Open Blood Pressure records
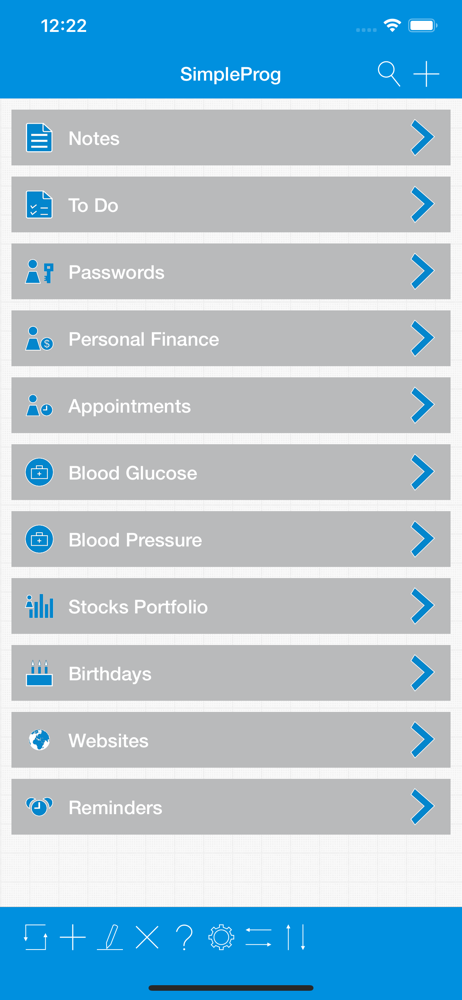 click(x=231, y=540)
